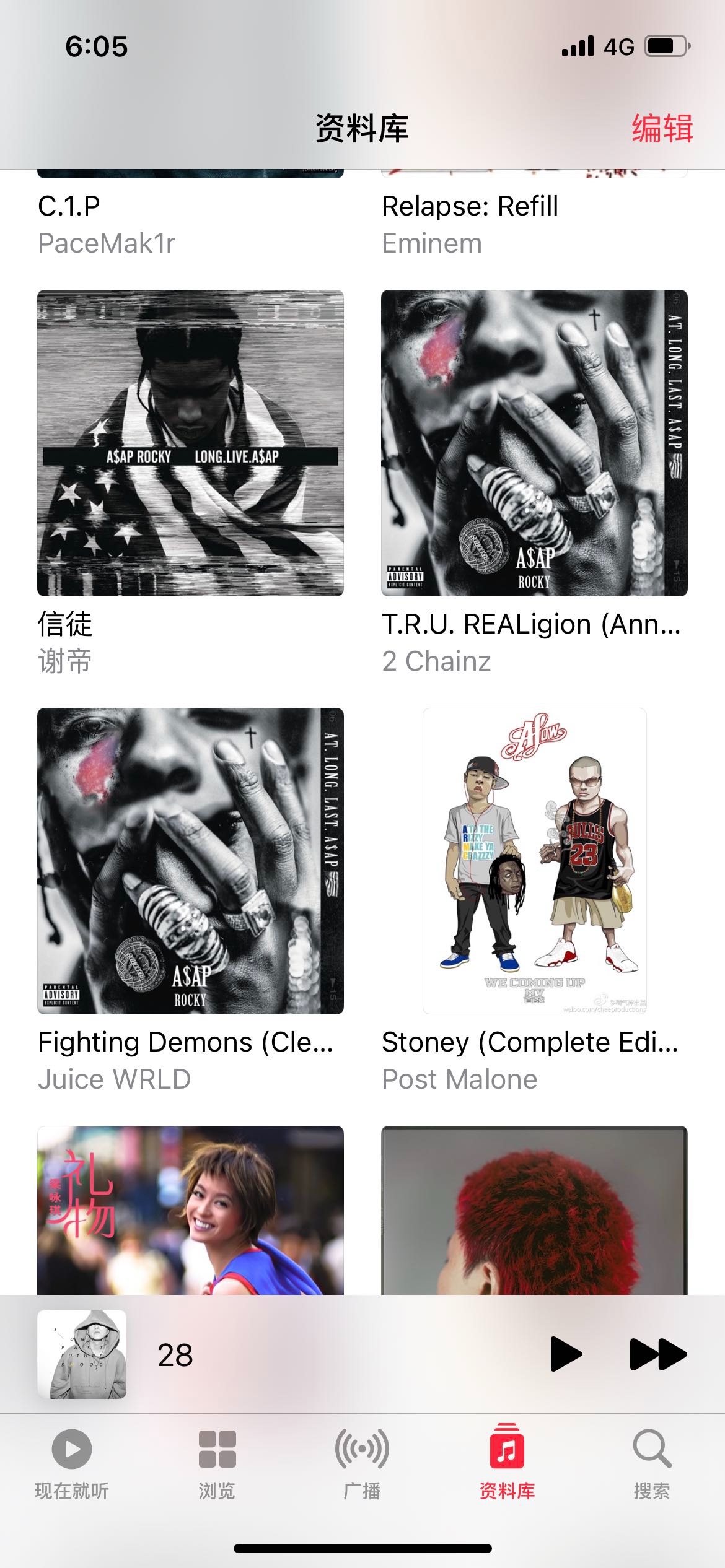725x1568 pixels.
Task: Switch to the 广播 radio tab
Action: [x=362, y=1464]
